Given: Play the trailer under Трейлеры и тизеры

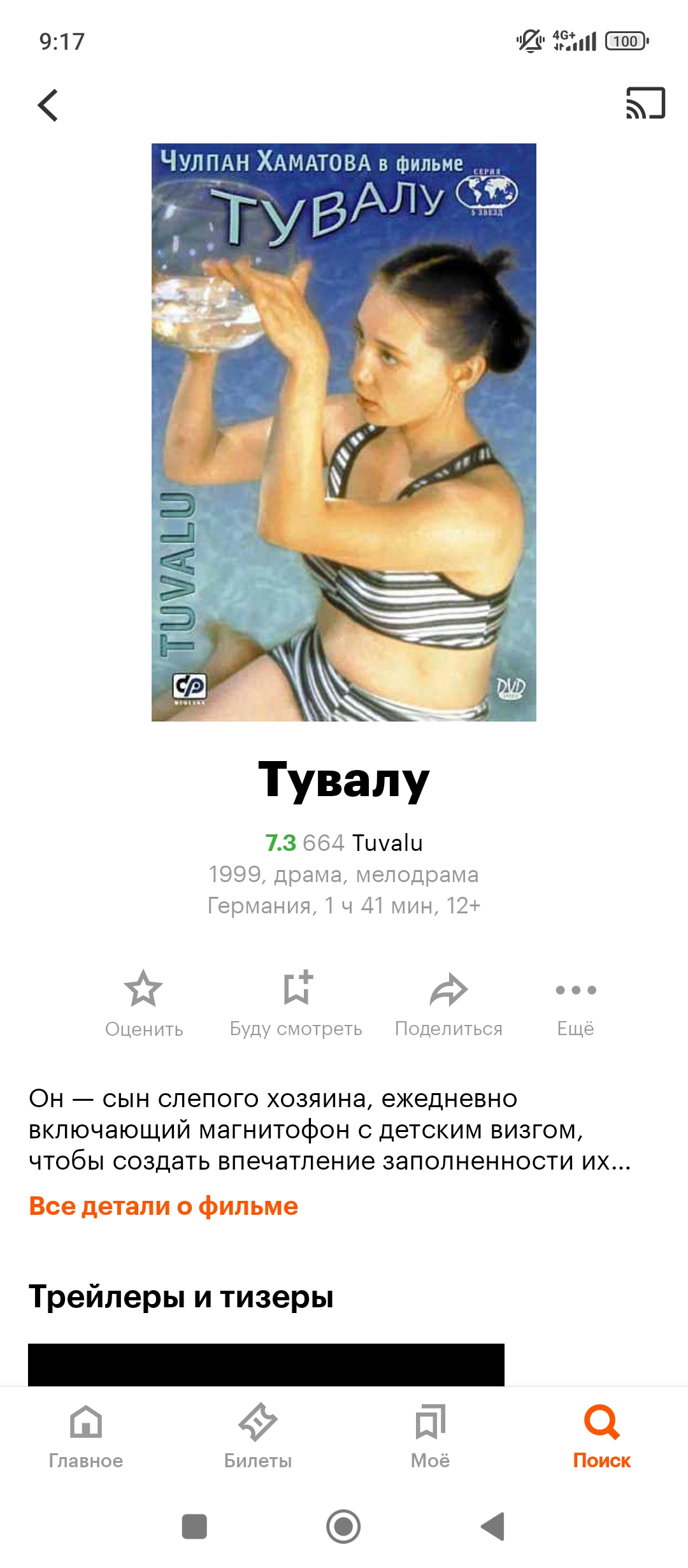Looking at the screenshot, I should coord(266,1364).
